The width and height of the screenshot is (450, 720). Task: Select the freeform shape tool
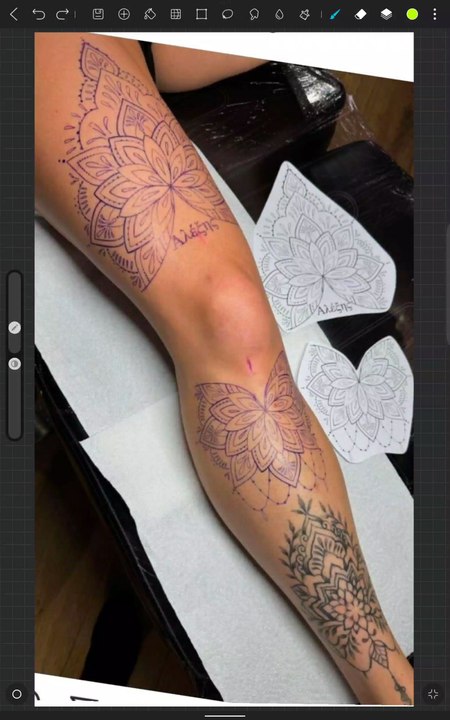tap(253, 14)
